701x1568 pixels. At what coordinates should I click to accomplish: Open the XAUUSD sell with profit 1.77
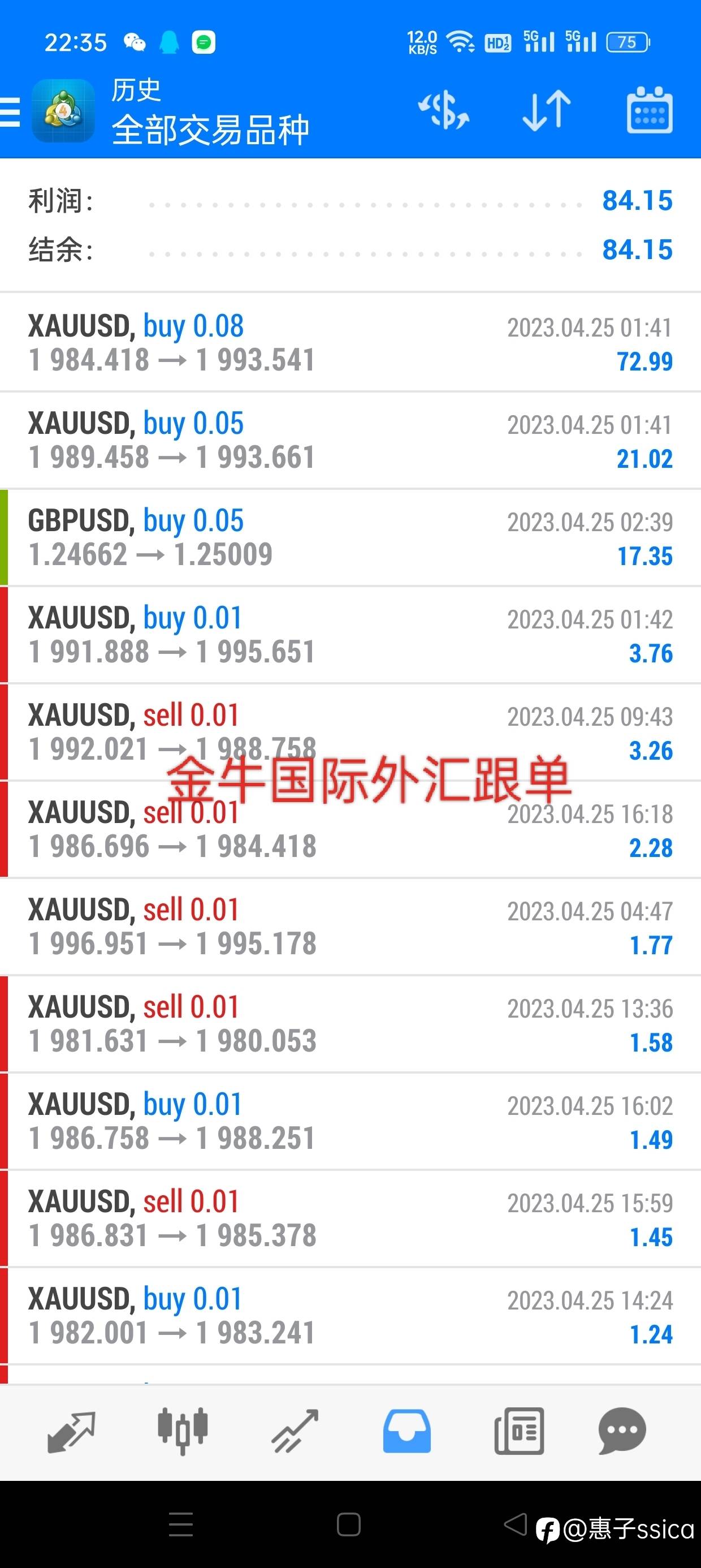(350, 927)
